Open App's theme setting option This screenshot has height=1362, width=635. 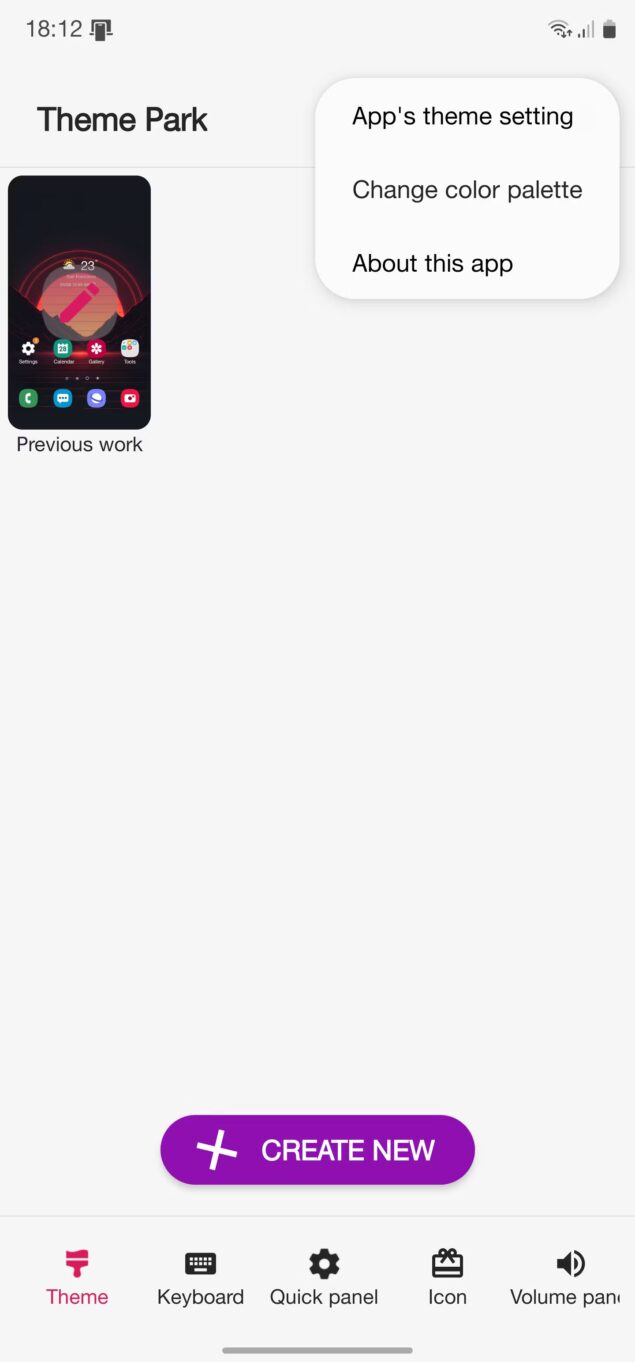point(463,117)
